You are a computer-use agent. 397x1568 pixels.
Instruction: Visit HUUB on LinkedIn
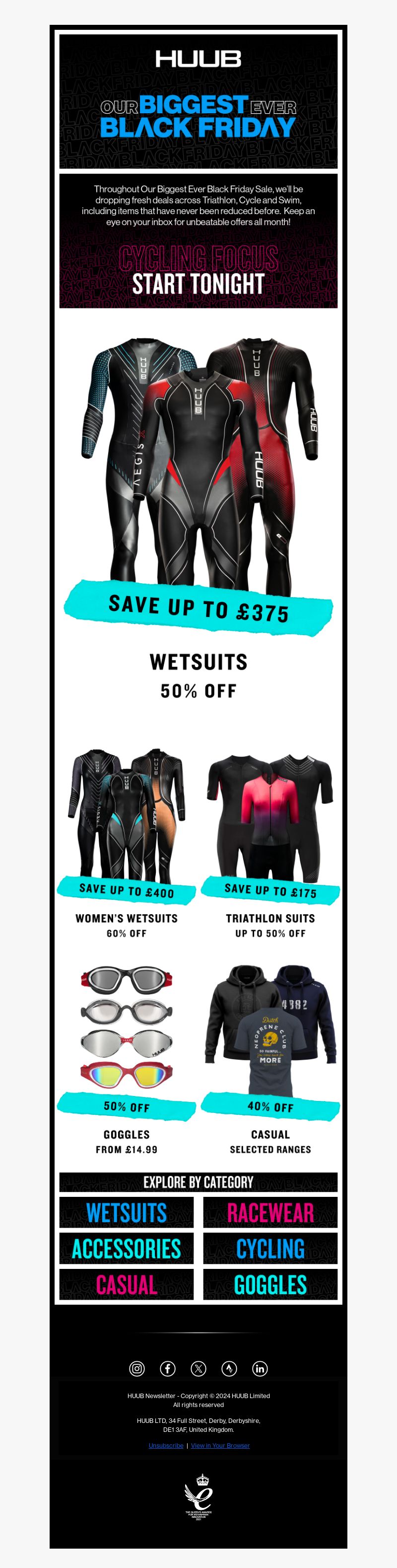[260, 1368]
